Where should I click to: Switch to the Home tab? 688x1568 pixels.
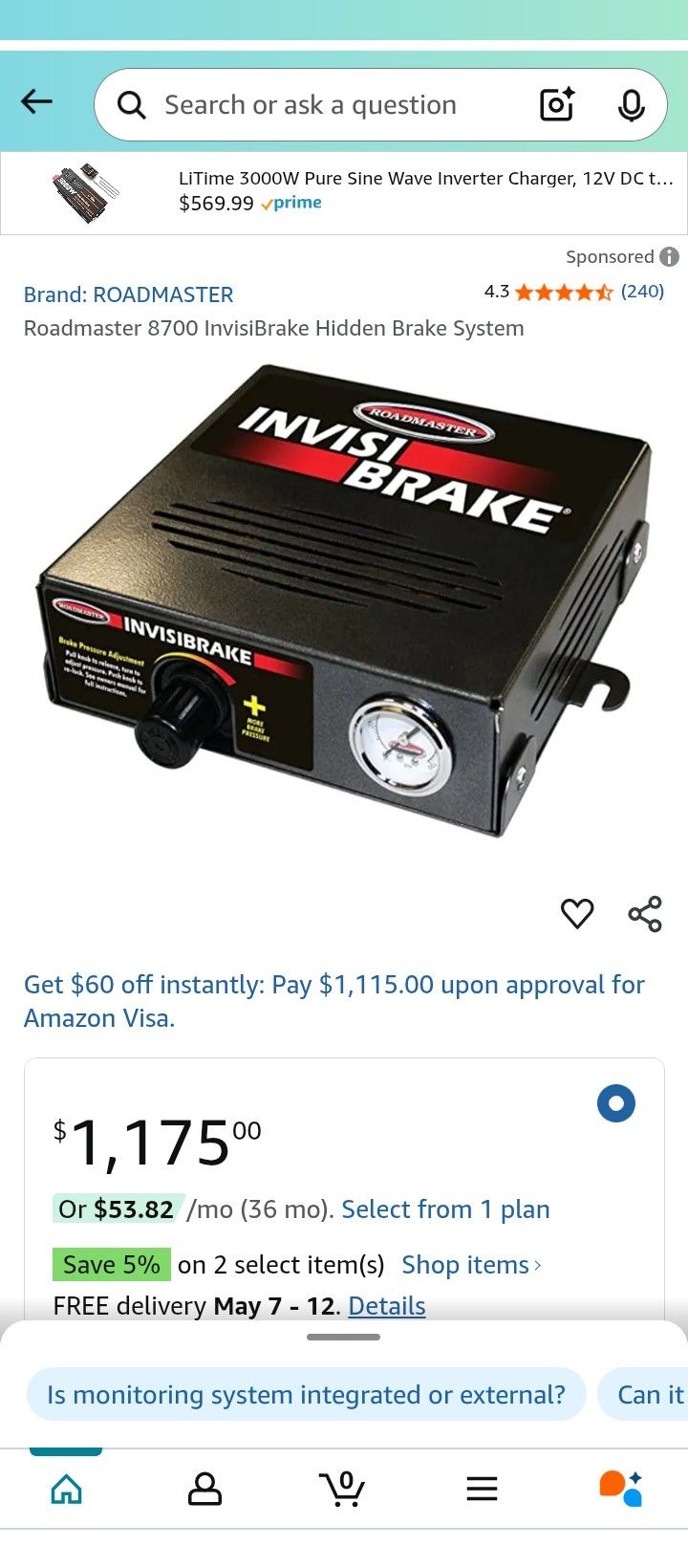coord(66,1489)
